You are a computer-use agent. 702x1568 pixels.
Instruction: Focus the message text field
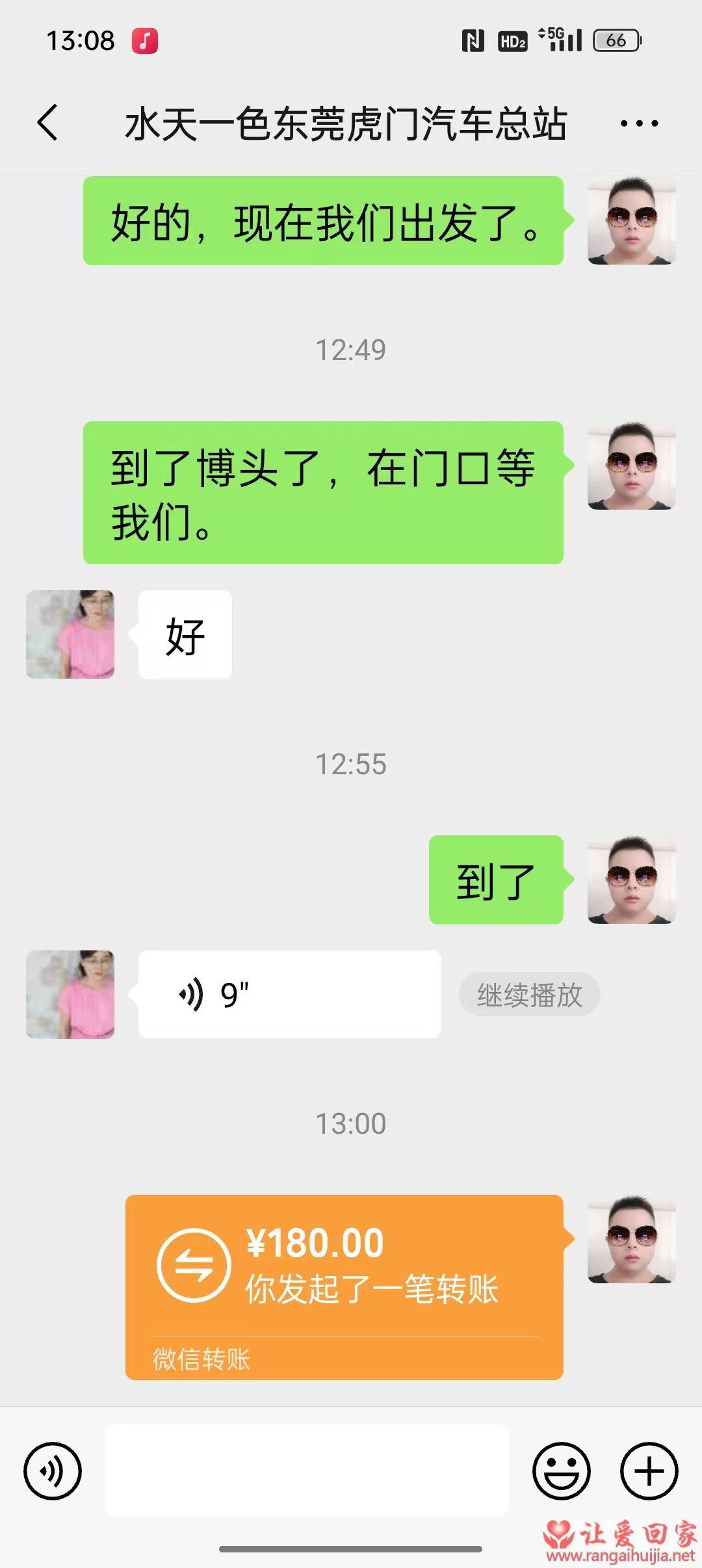(307, 1470)
